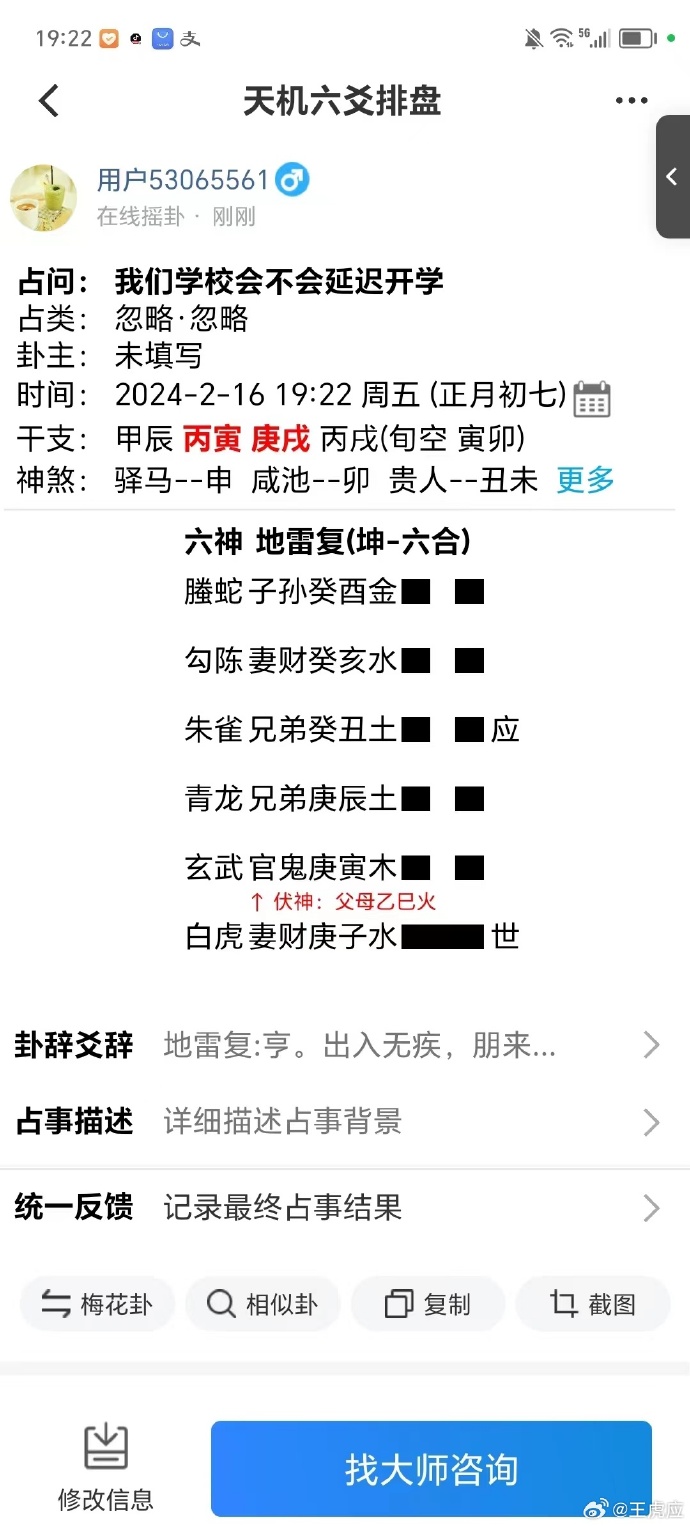Expand the side panel handle

pos(672,176)
